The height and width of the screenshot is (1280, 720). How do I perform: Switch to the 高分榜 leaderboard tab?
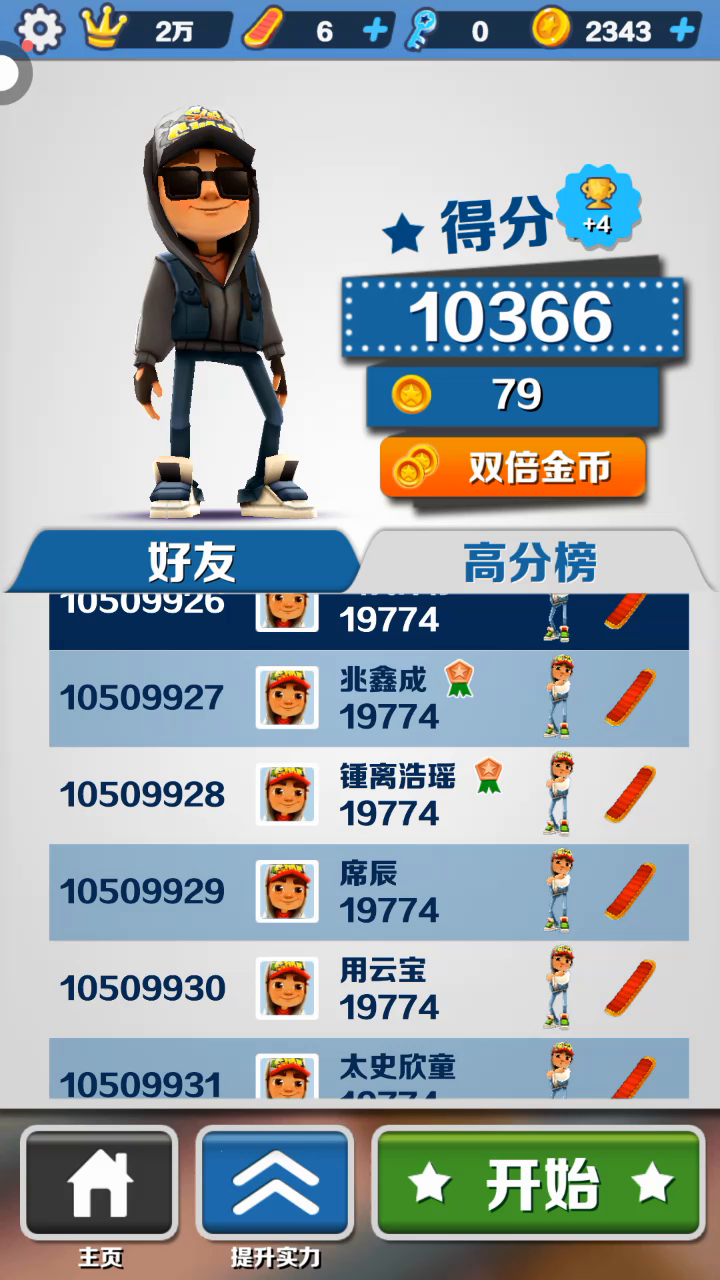(530, 562)
